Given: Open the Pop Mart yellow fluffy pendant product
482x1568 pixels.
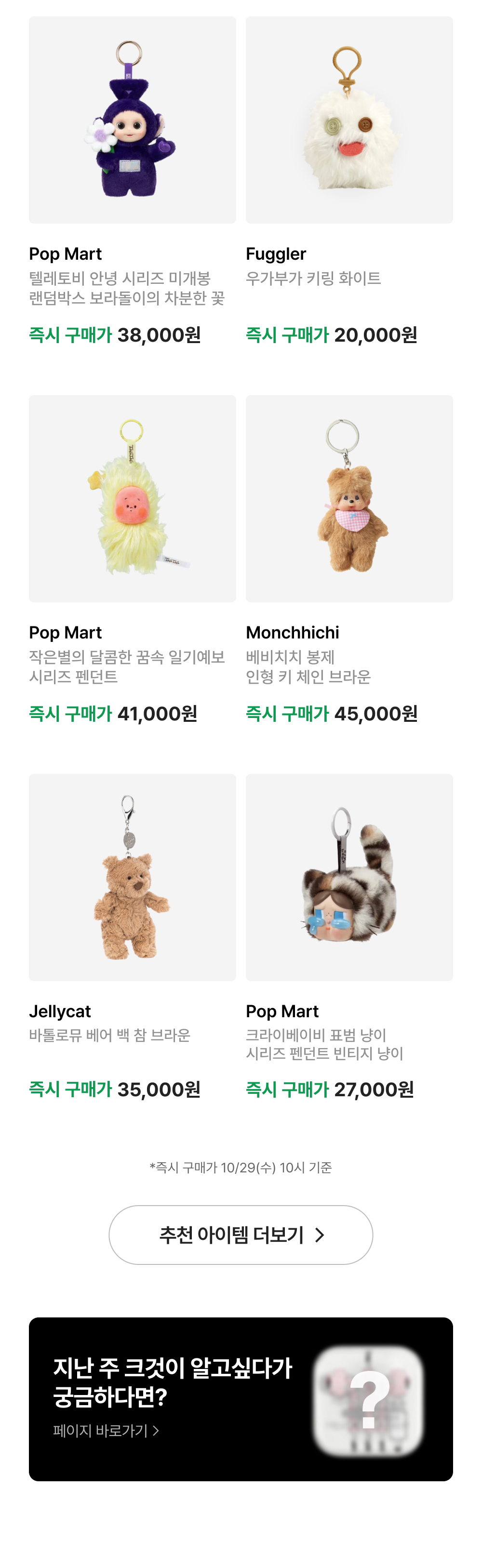Looking at the screenshot, I should 132,499.
